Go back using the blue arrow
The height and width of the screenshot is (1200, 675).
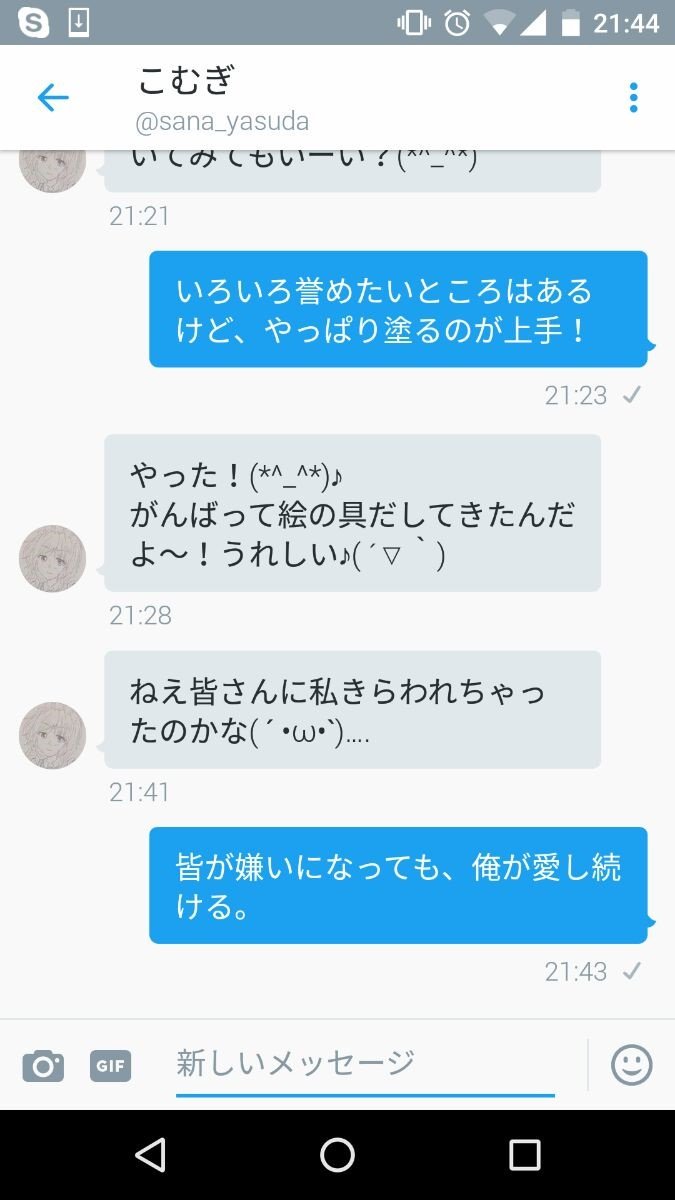coord(52,97)
